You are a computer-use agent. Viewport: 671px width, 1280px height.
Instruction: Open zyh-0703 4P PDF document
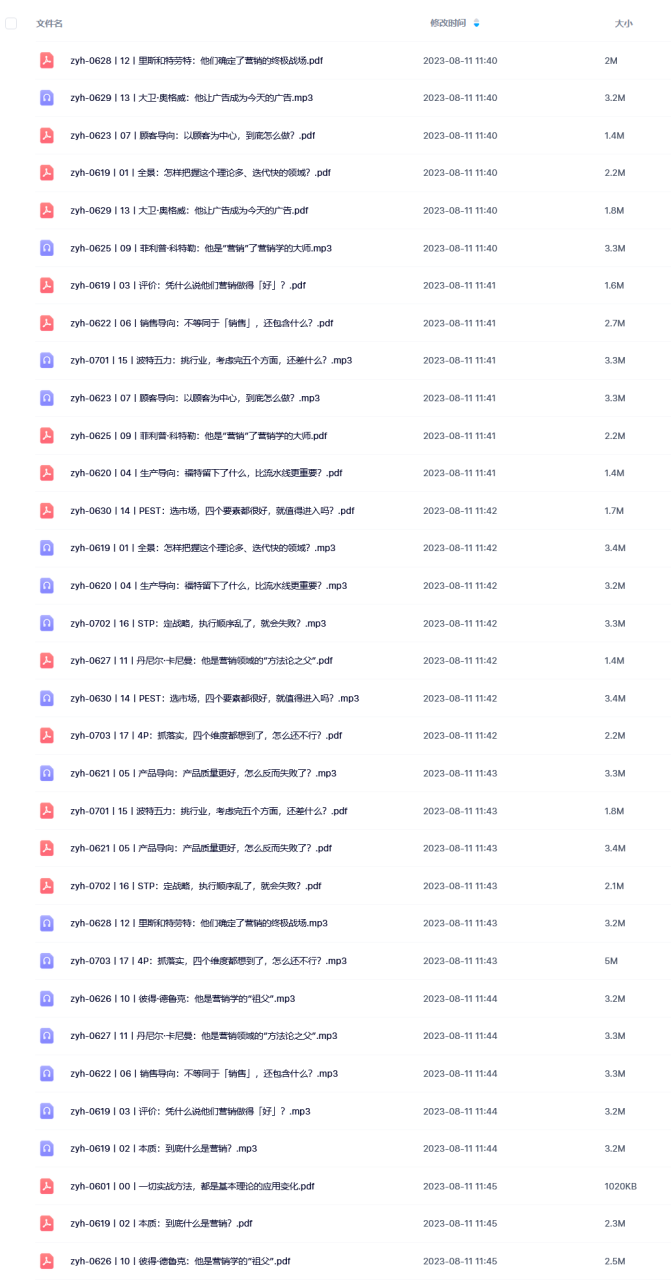click(x=206, y=736)
